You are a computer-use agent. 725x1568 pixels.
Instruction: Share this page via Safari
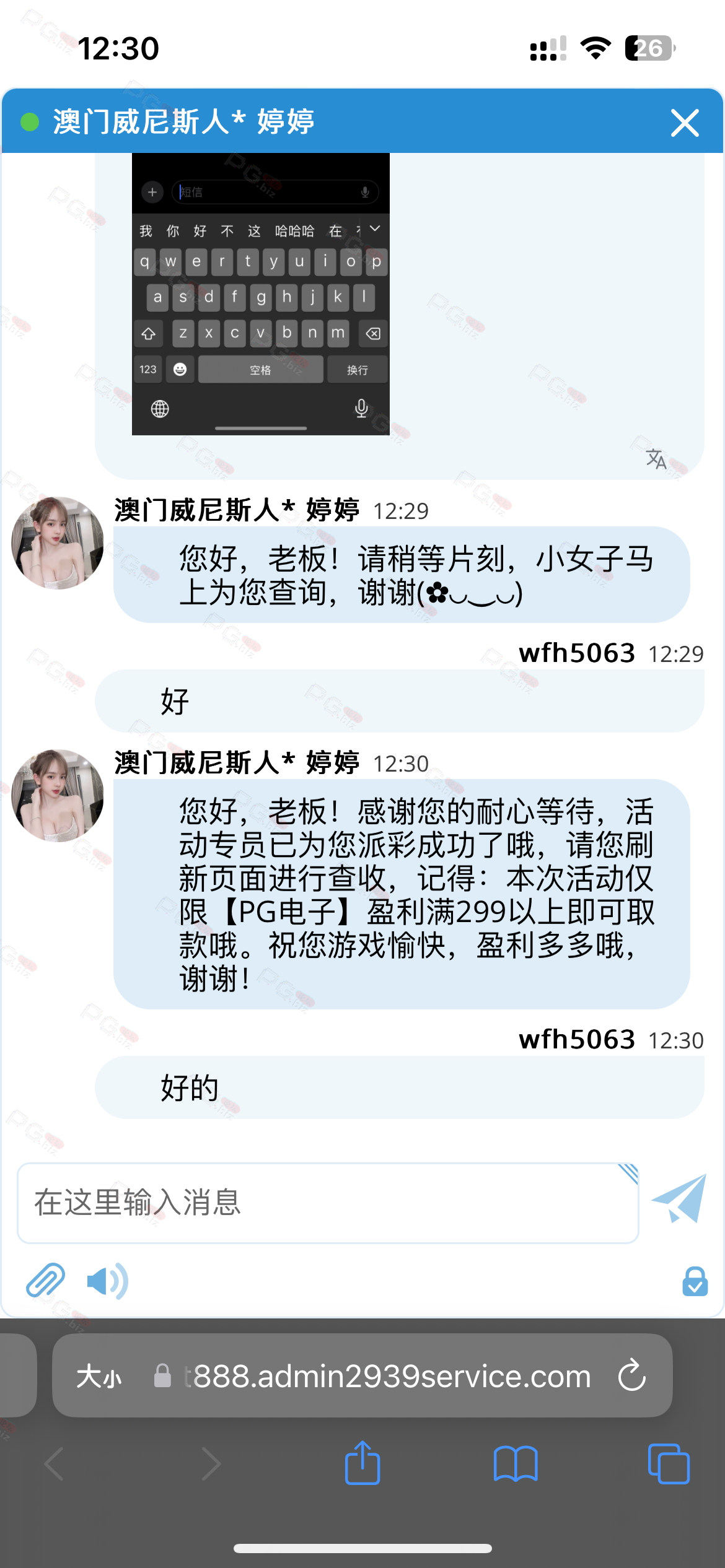coord(362,1463)
